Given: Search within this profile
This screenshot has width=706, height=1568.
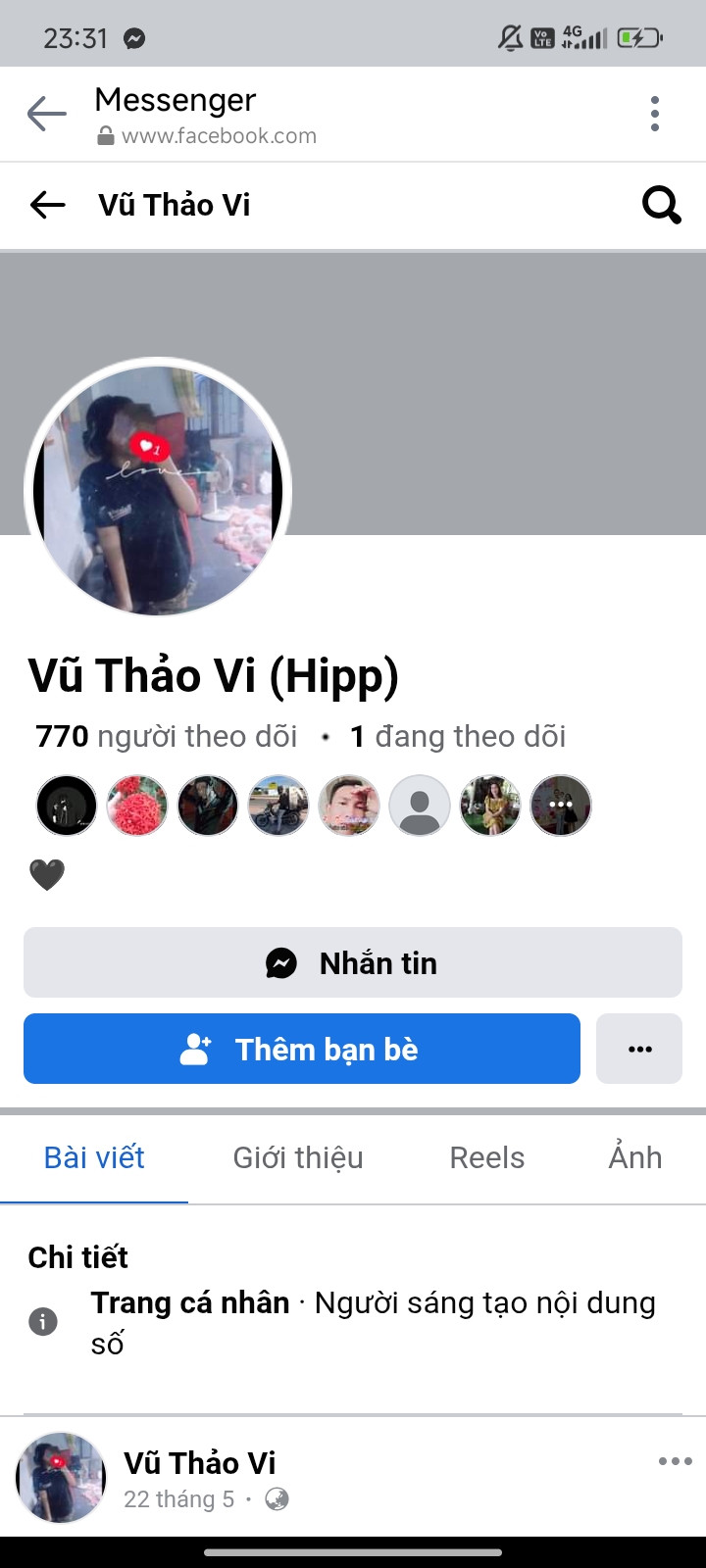Looking at the screenshot, I should tap(661, 205).
